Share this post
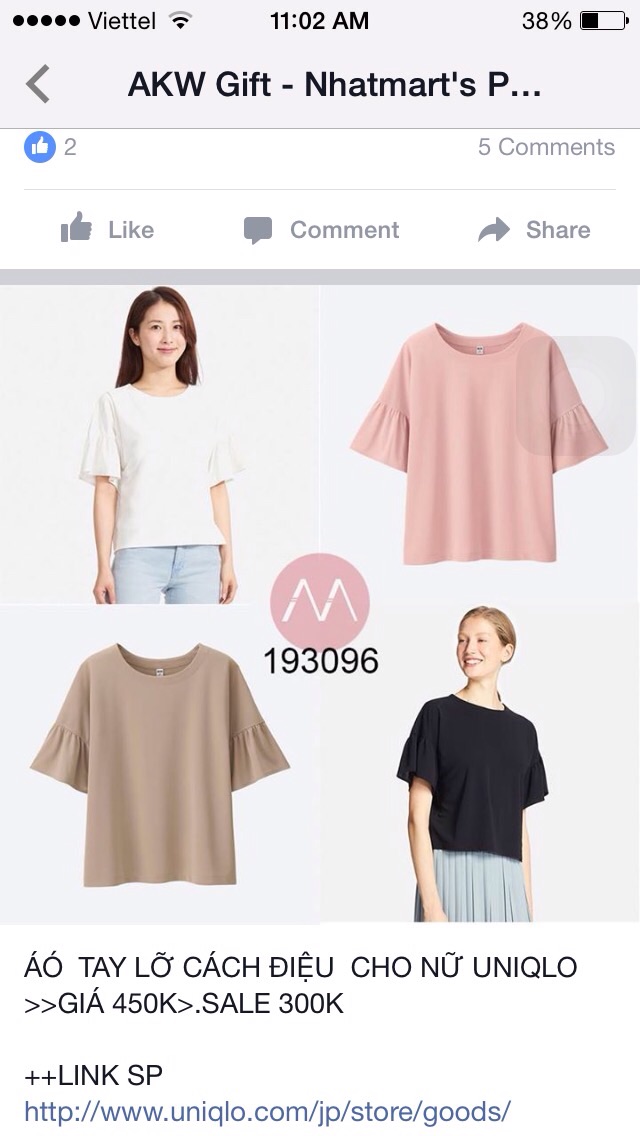This screenshot has width=640, height=1136. coord(534,230)
